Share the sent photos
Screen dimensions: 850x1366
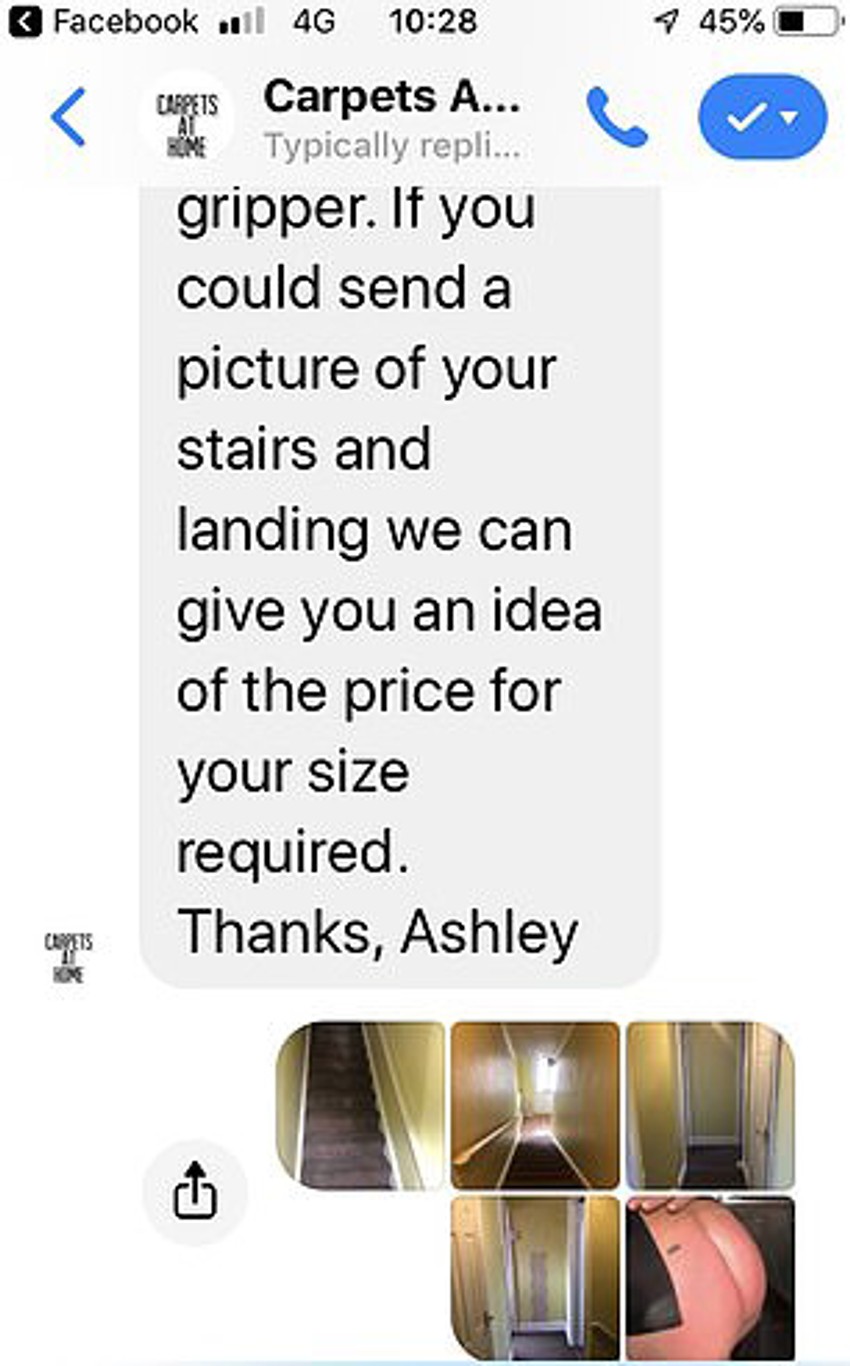(x=195, y=1192)
